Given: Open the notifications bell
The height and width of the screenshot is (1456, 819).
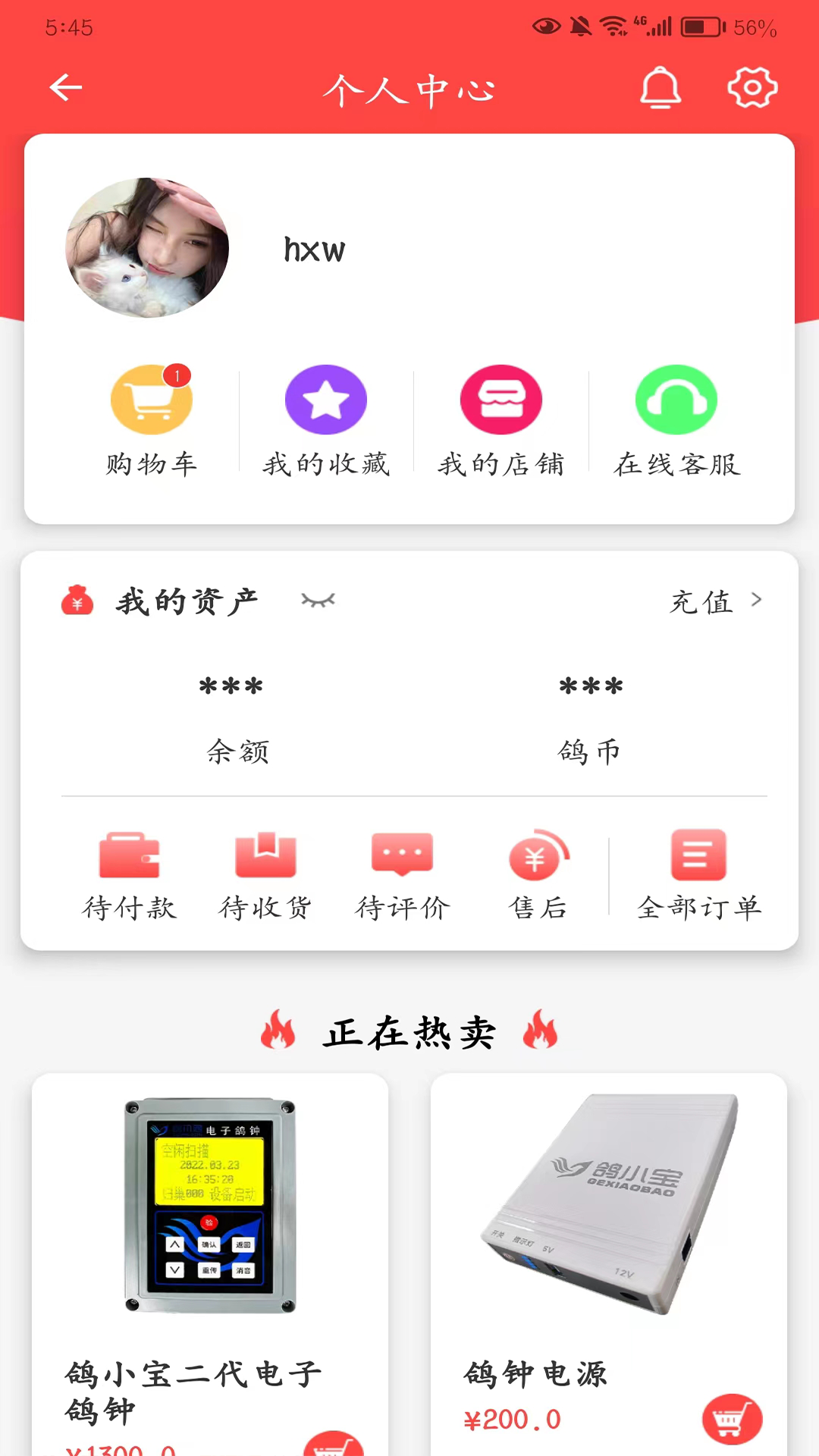Looking at the screenshot, I should pyautogui.click(x=661, y=88).
